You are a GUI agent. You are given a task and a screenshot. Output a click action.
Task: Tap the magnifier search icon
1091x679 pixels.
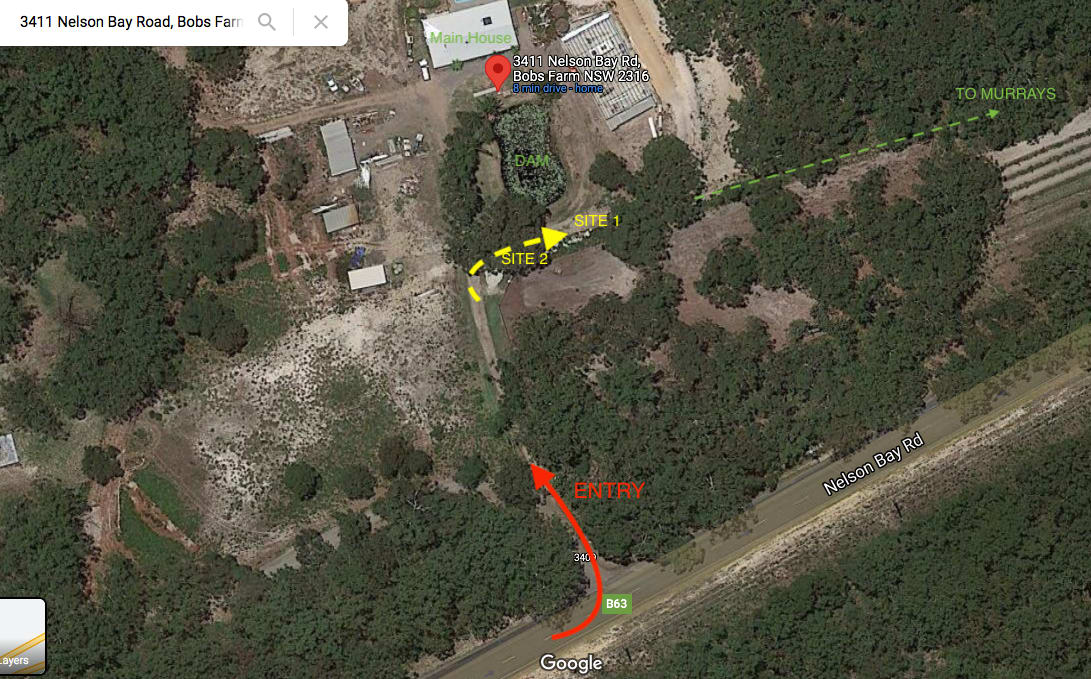point(267,22)
